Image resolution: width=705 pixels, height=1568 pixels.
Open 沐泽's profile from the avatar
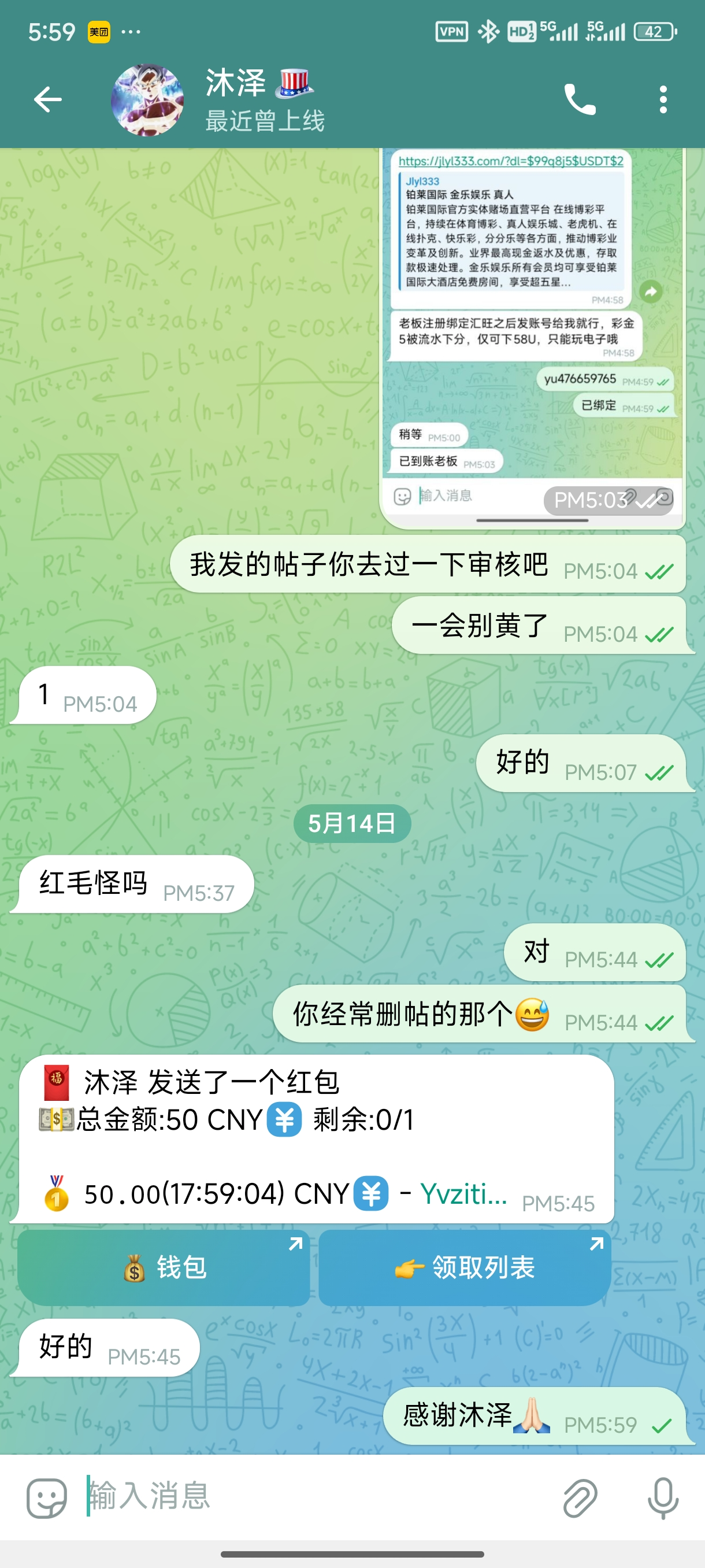coord(147,100)
